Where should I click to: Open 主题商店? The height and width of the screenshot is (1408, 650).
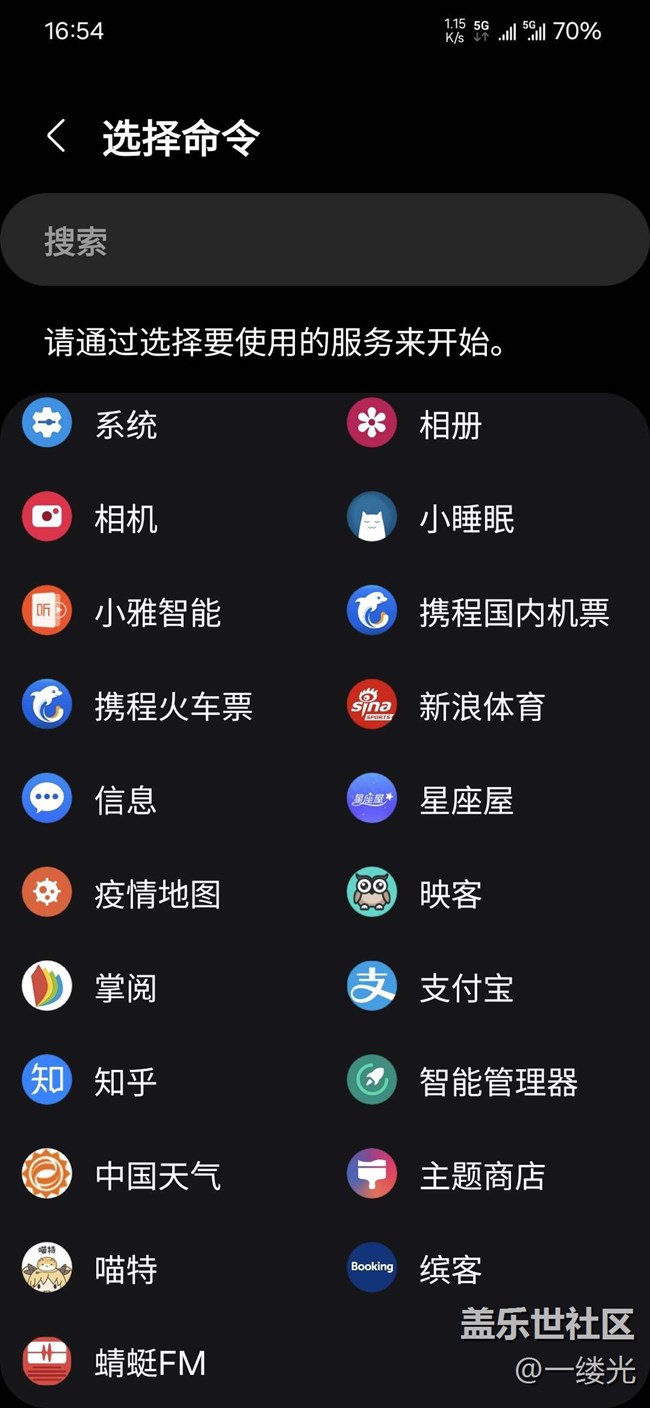click(x=488, y=1175)
